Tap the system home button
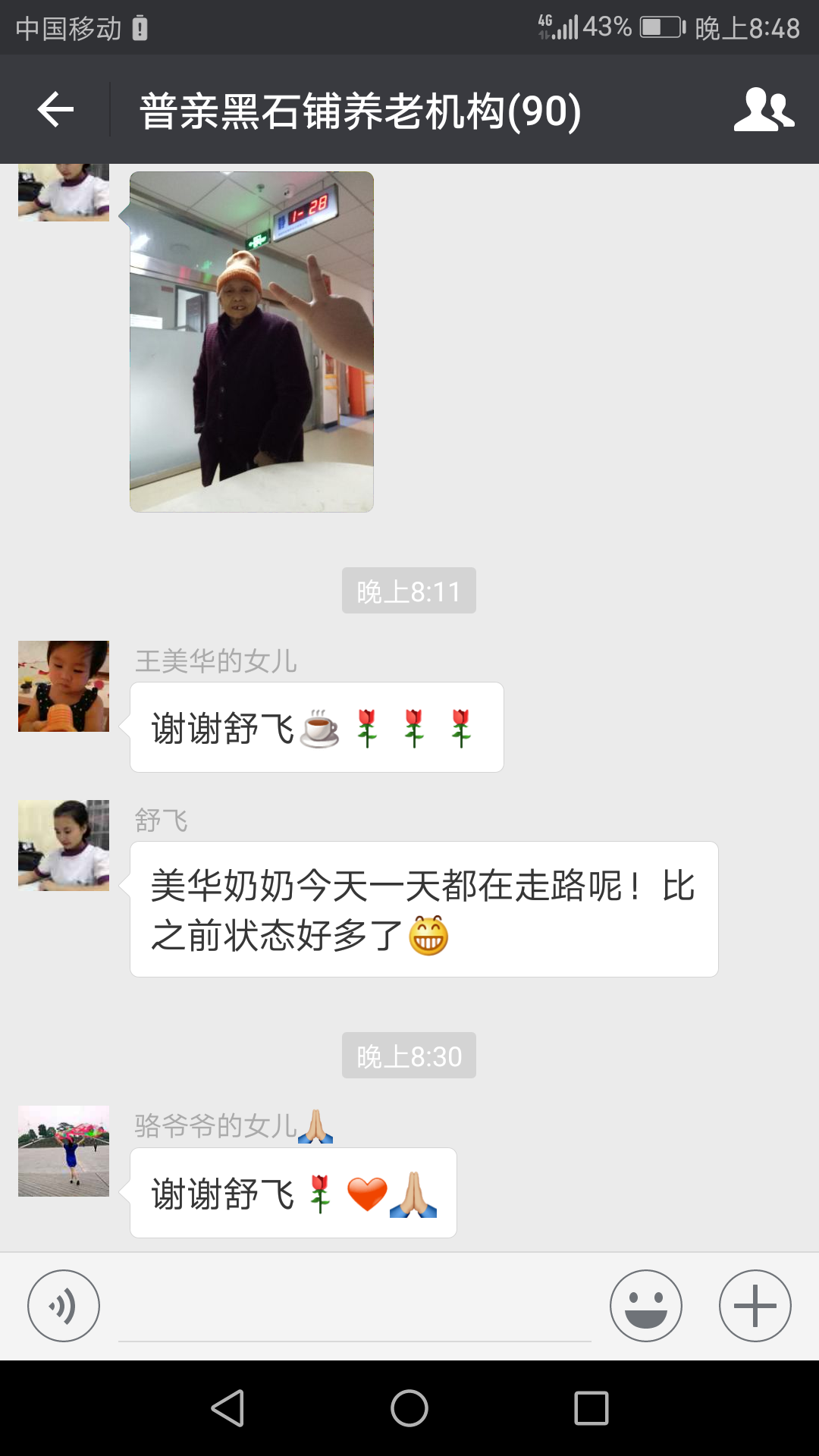Viewport: 819px width, 1456px height. pos(409,1408)
